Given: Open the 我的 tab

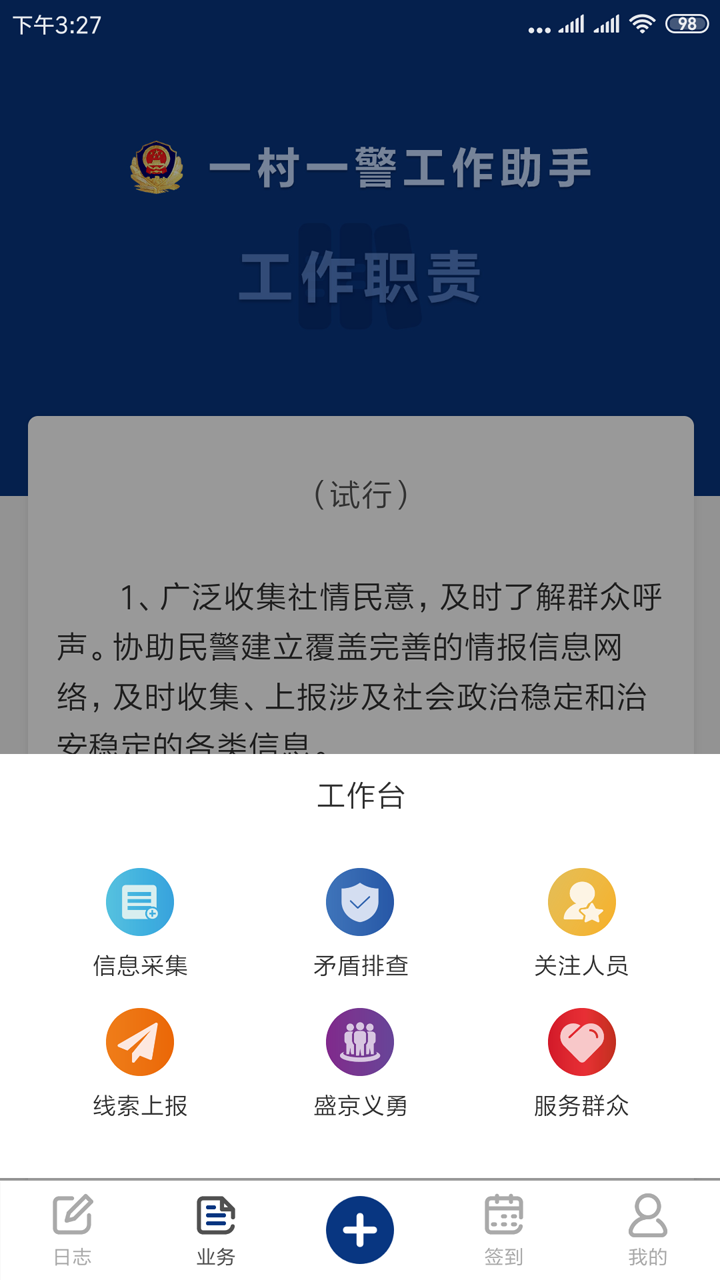Looking at the screenshot, I should (648, 1230).
